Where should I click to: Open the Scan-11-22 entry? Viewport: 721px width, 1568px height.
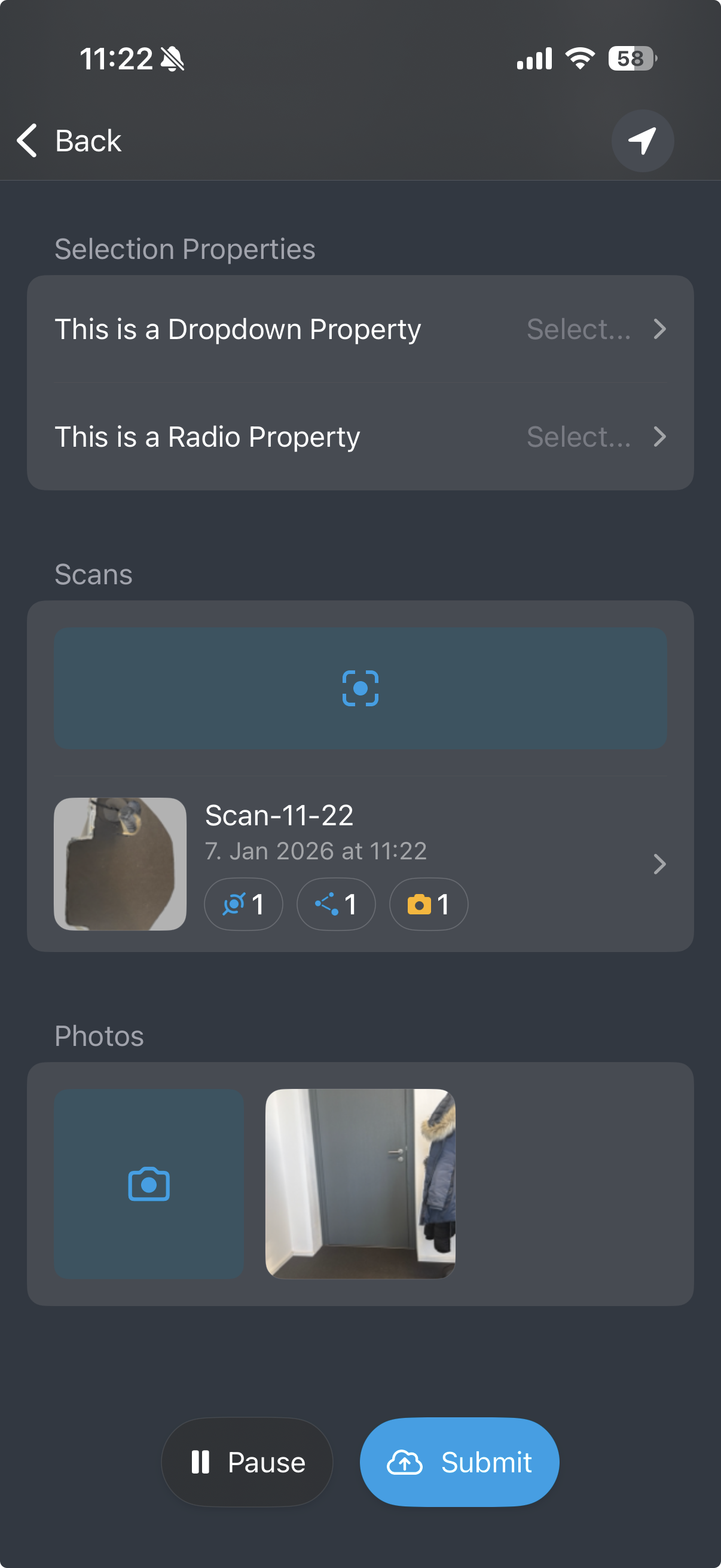coord(426,863)
